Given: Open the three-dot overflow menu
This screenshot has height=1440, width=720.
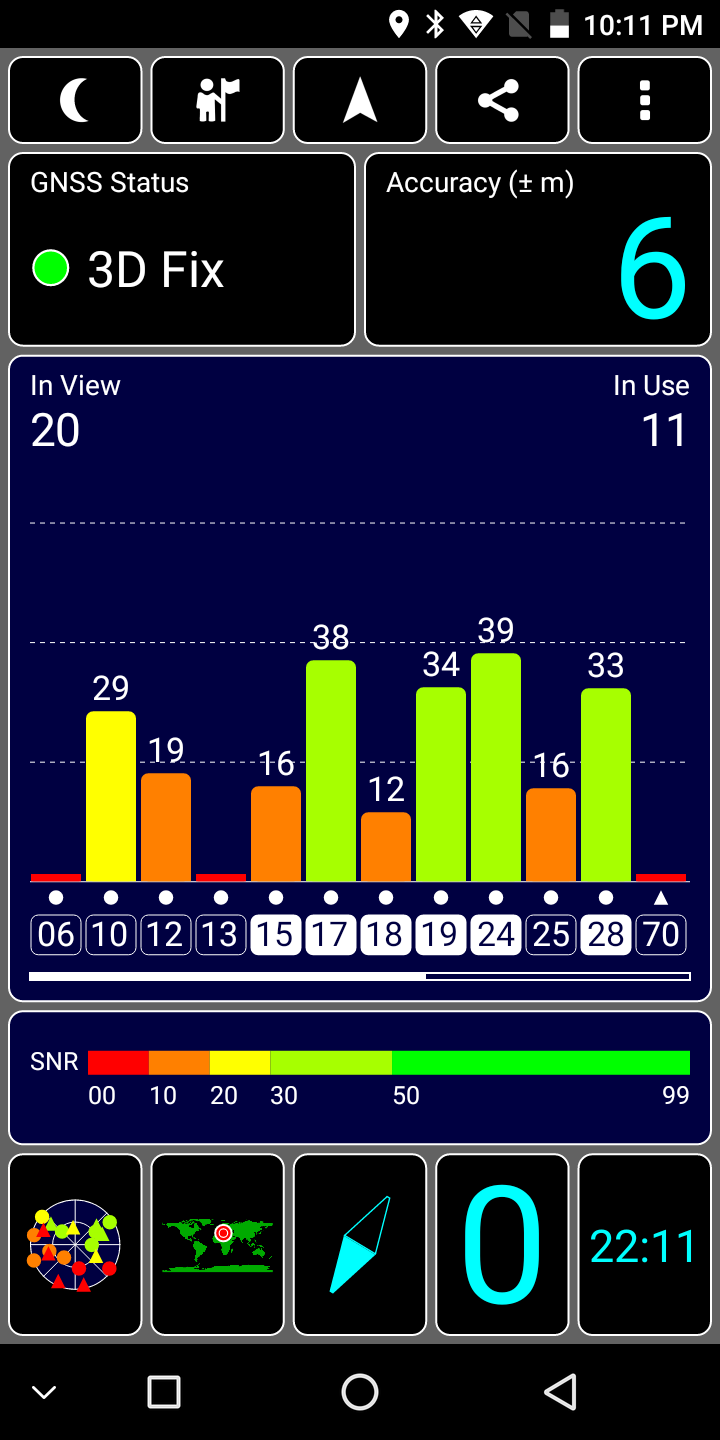Looking at the screenshot, I should tap(644, 100).
